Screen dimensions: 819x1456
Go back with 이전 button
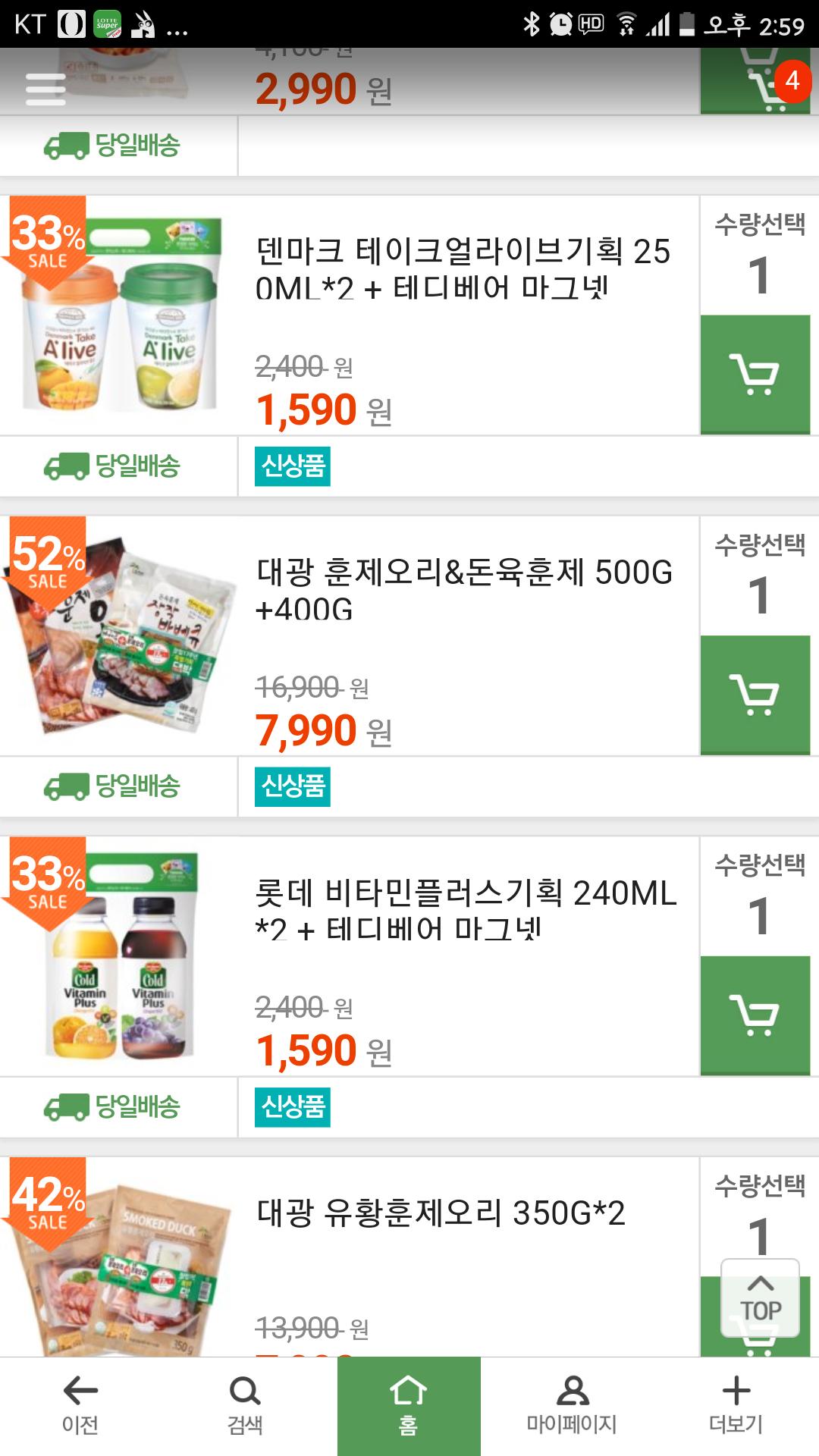(80, 1407)
